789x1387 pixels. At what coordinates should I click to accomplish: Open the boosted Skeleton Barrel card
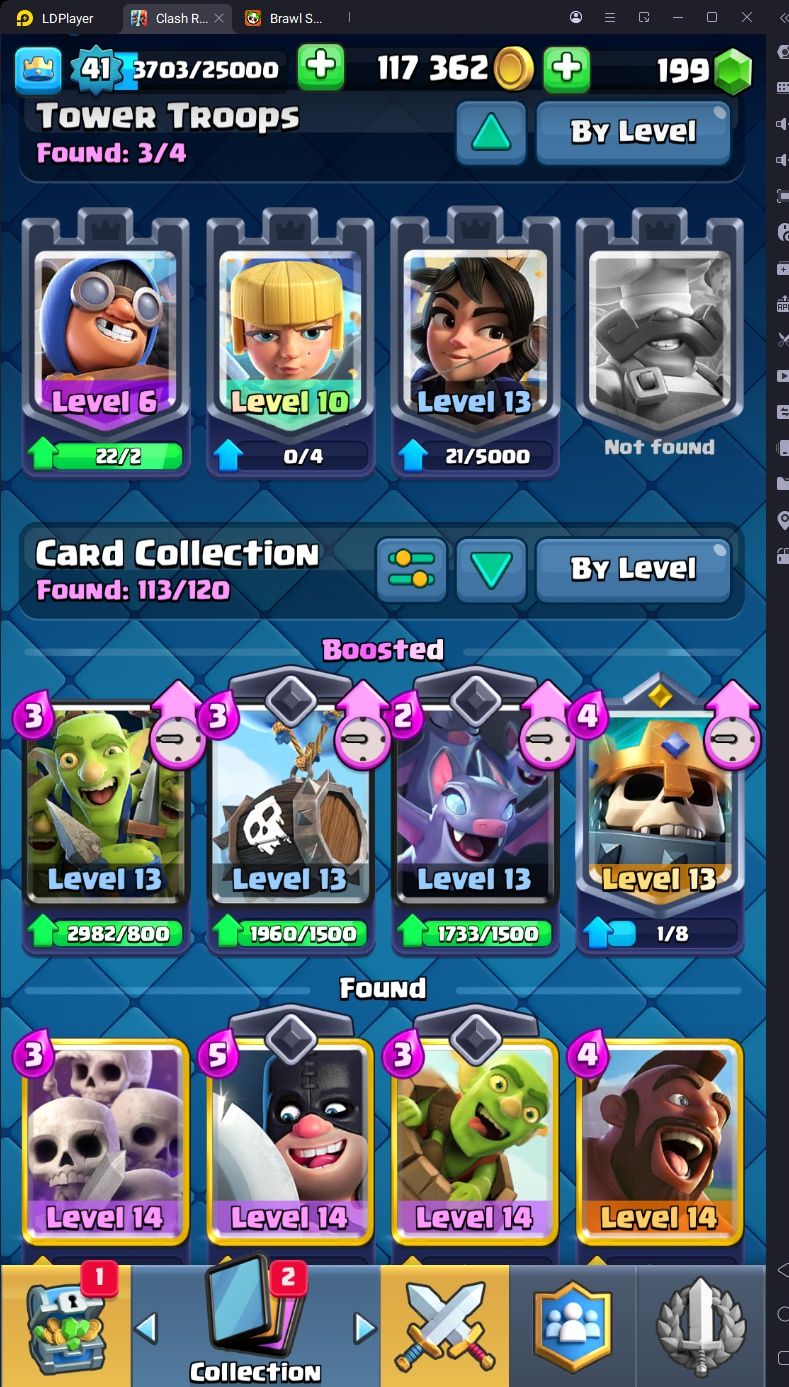coord(290,815)
